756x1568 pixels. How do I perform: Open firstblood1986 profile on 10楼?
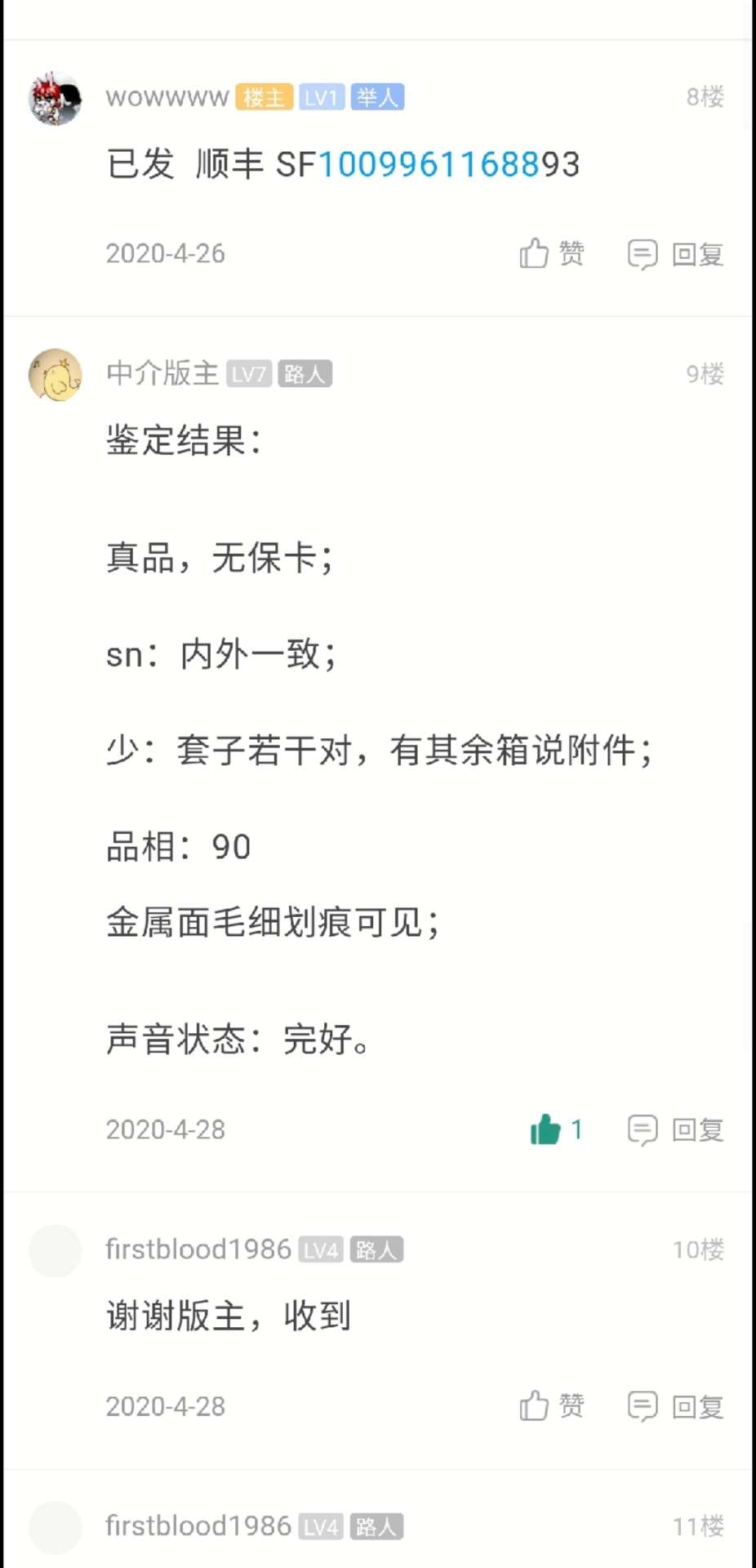pos(198,1249)
